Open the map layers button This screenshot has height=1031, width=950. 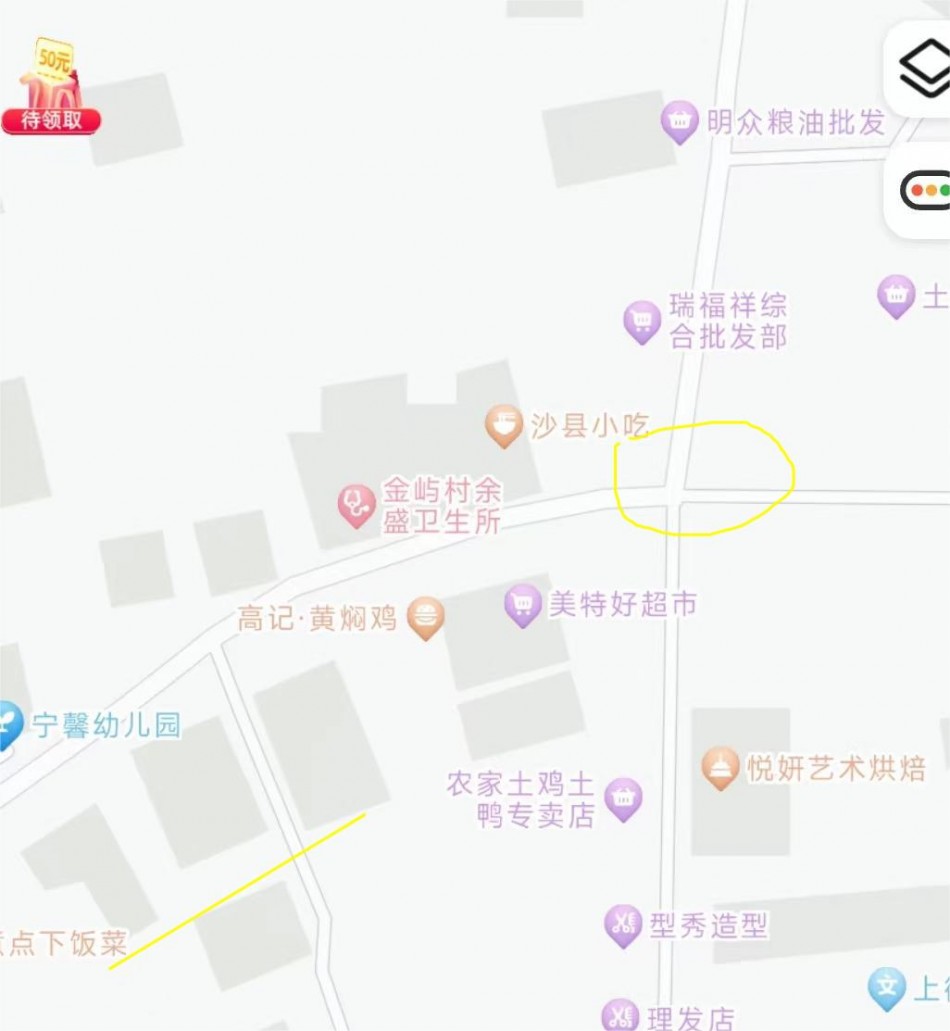click(x=924, y=68)
